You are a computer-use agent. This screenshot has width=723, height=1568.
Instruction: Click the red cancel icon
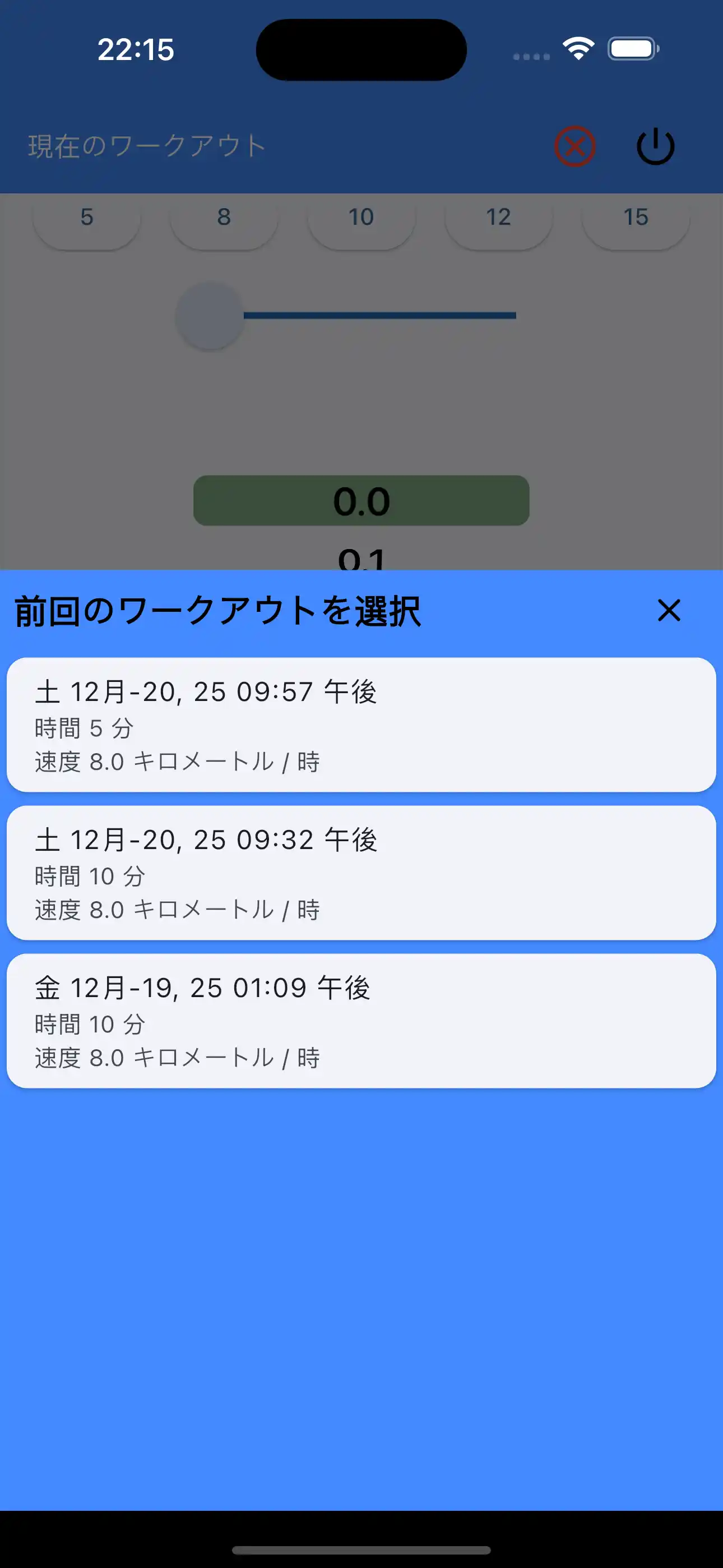pyautogui.click(x=575, y=145)
